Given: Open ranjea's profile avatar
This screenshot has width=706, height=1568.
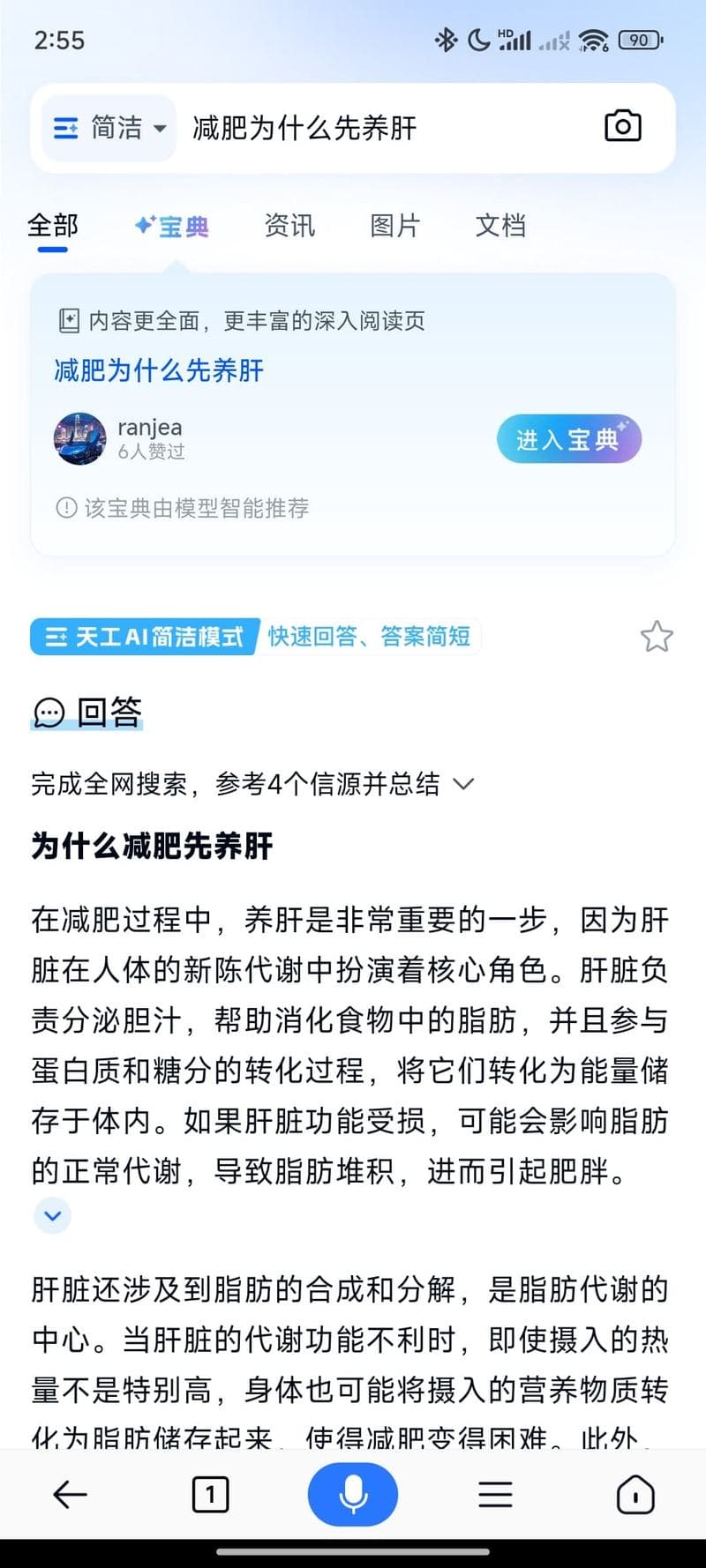Looking at the screenshot, I should coord(80,439).
